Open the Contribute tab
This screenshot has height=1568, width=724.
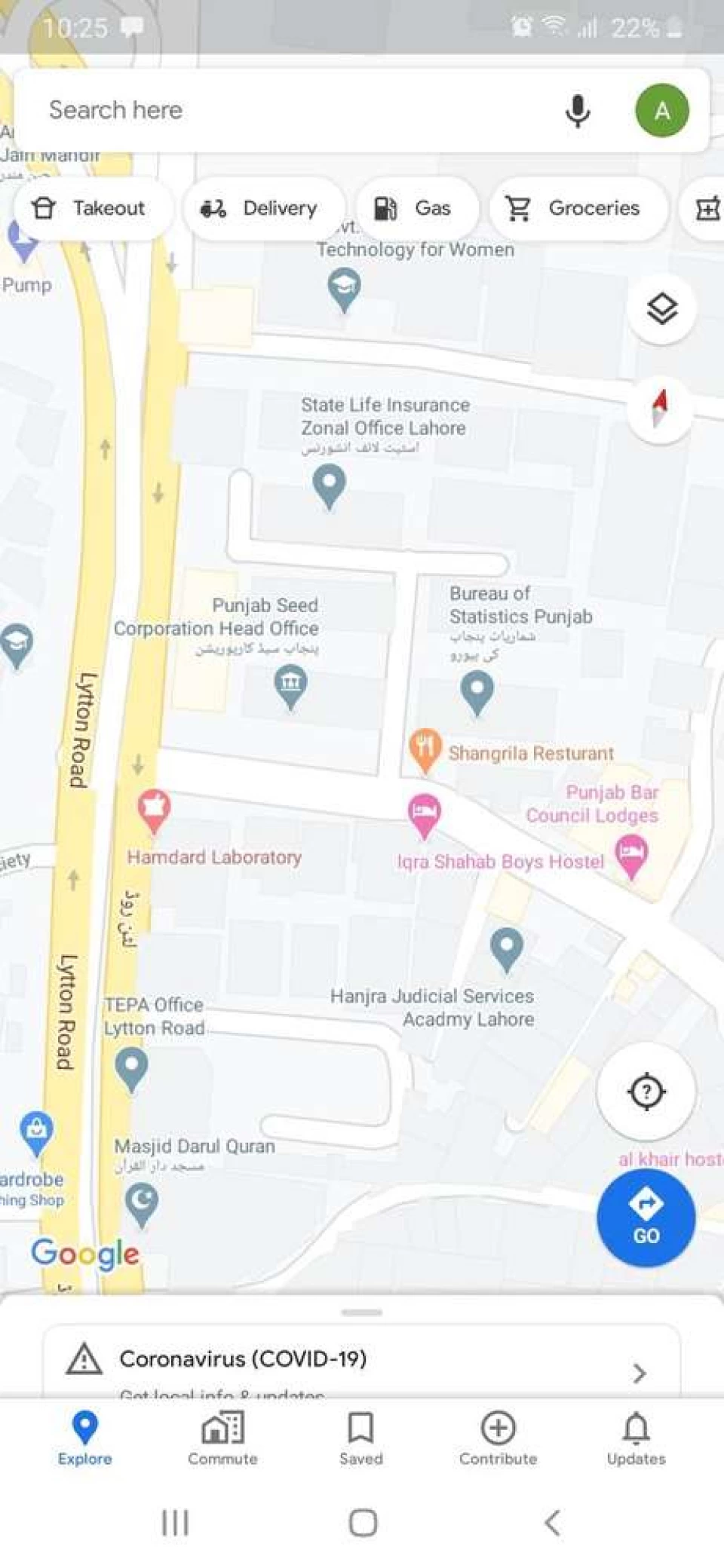(x=498, y=1438)
